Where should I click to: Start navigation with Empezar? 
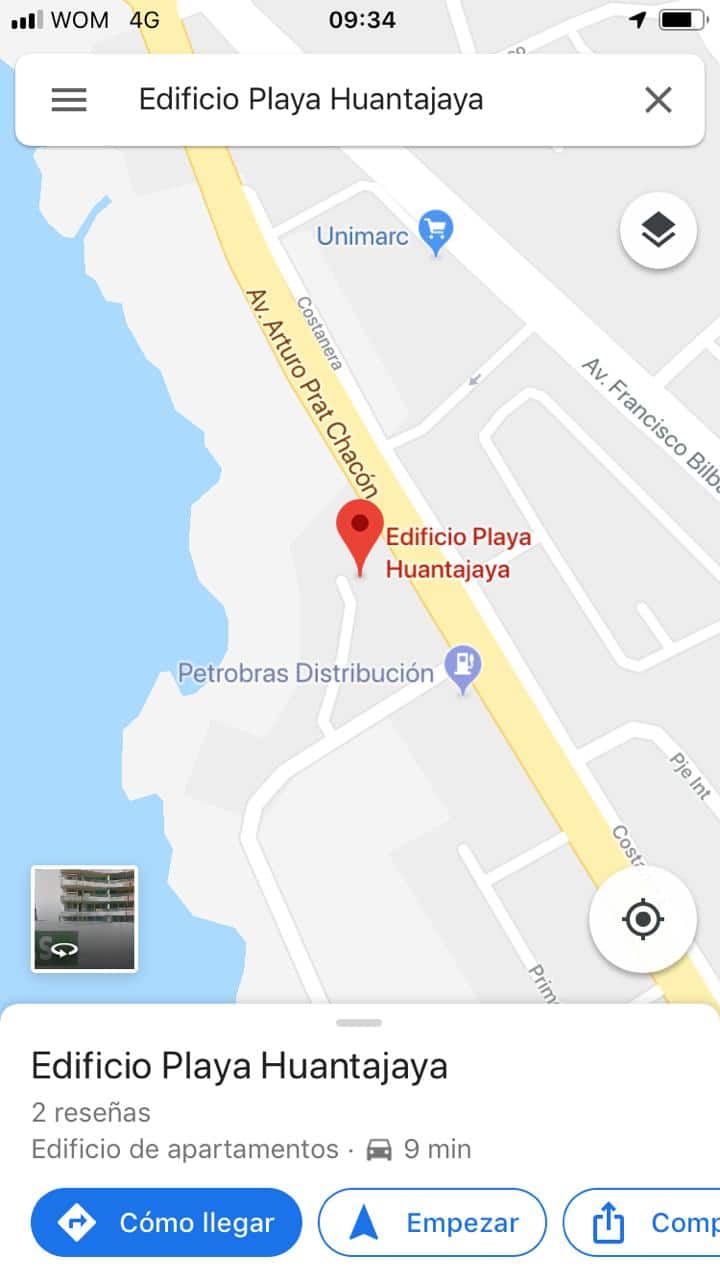(432, 1222)
